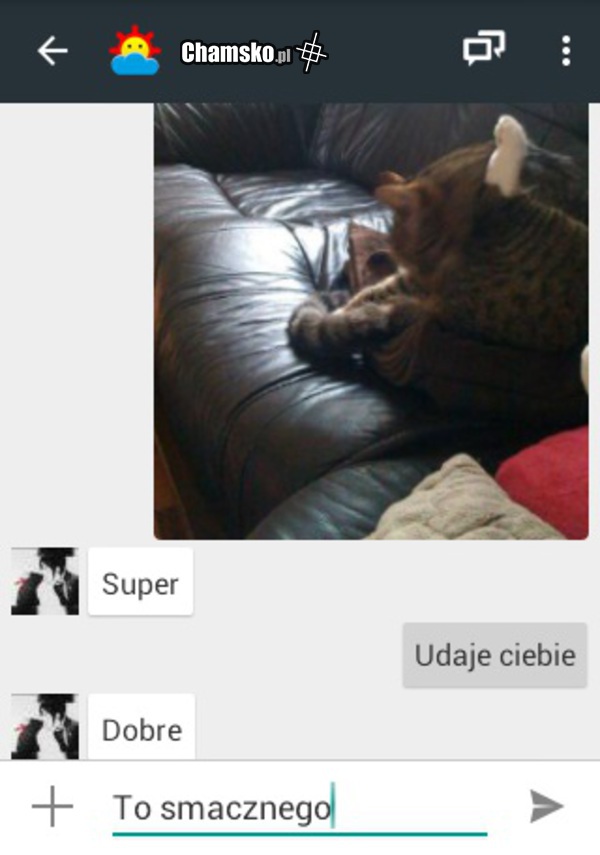Viewport: 600px width, 855px height.
Task: Go back using the top arrow
Action: [52, 51]
